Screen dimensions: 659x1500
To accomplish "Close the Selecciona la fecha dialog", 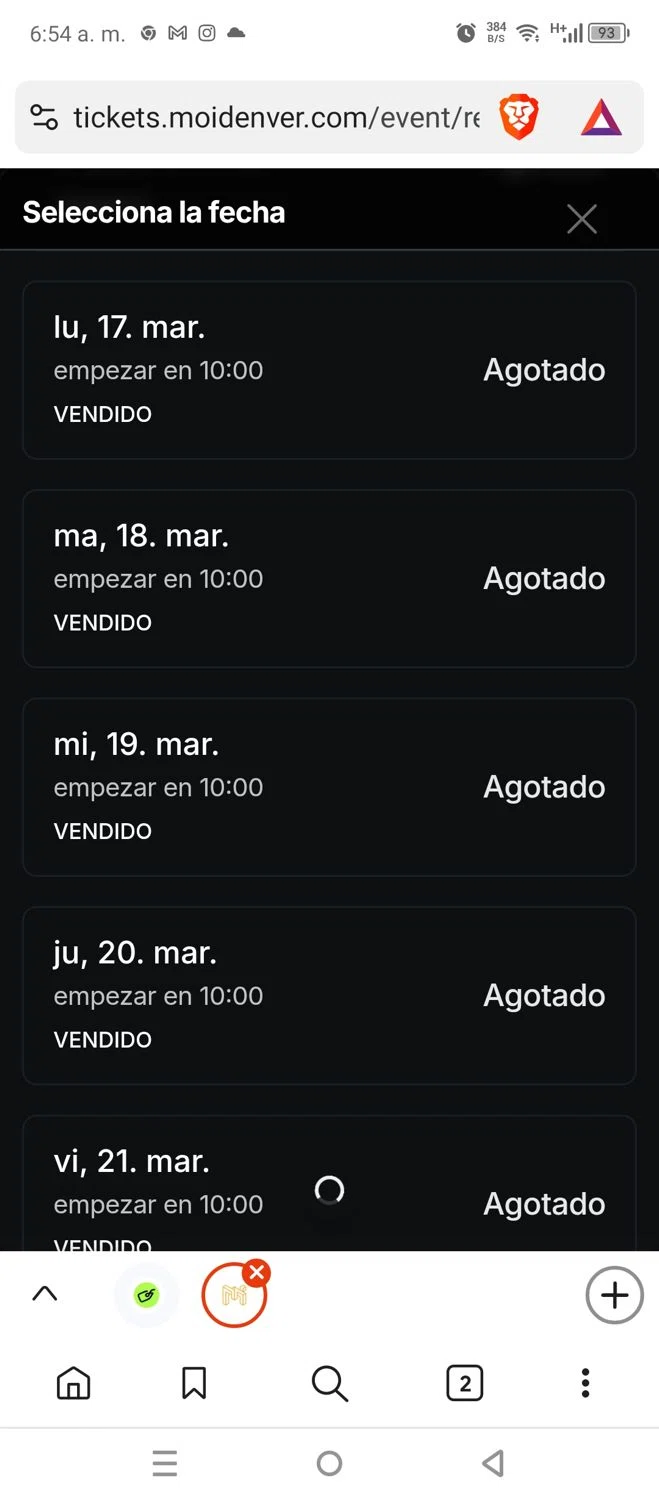I will click(x=581, y=219).
